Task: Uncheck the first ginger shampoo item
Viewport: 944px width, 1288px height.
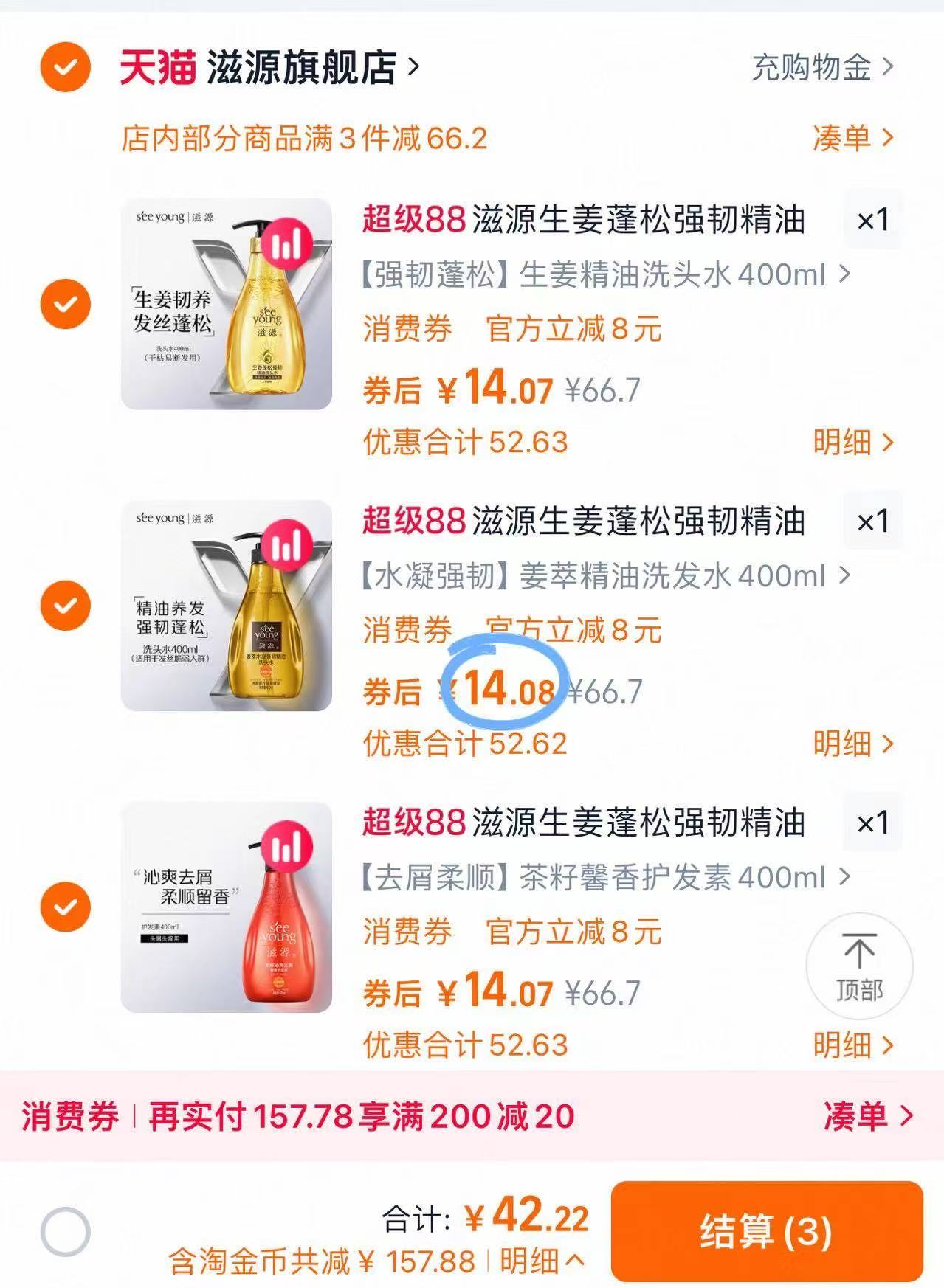Action: coord(67,302)
